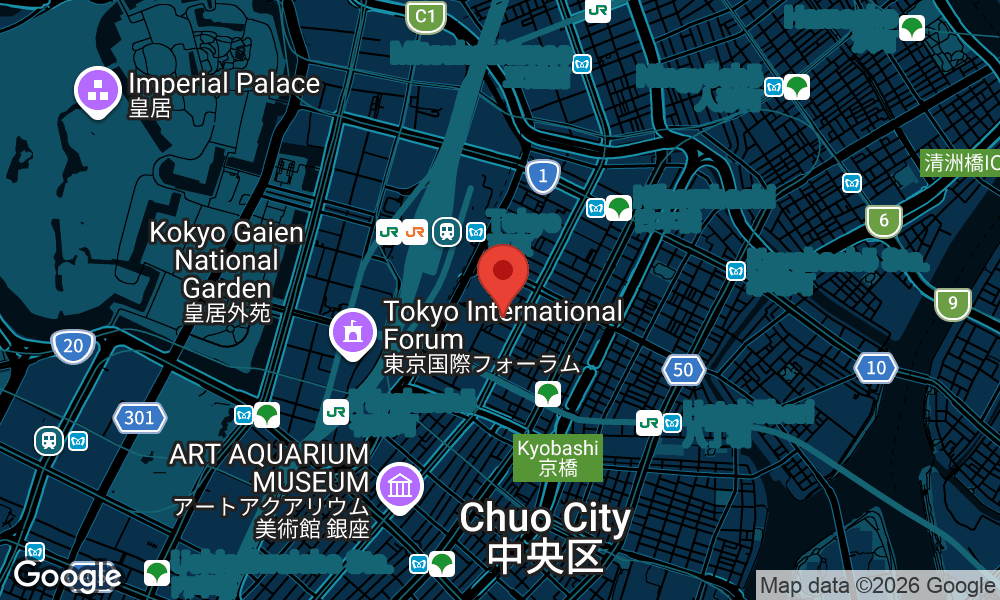Open the Imperial Palace marker

98,90
